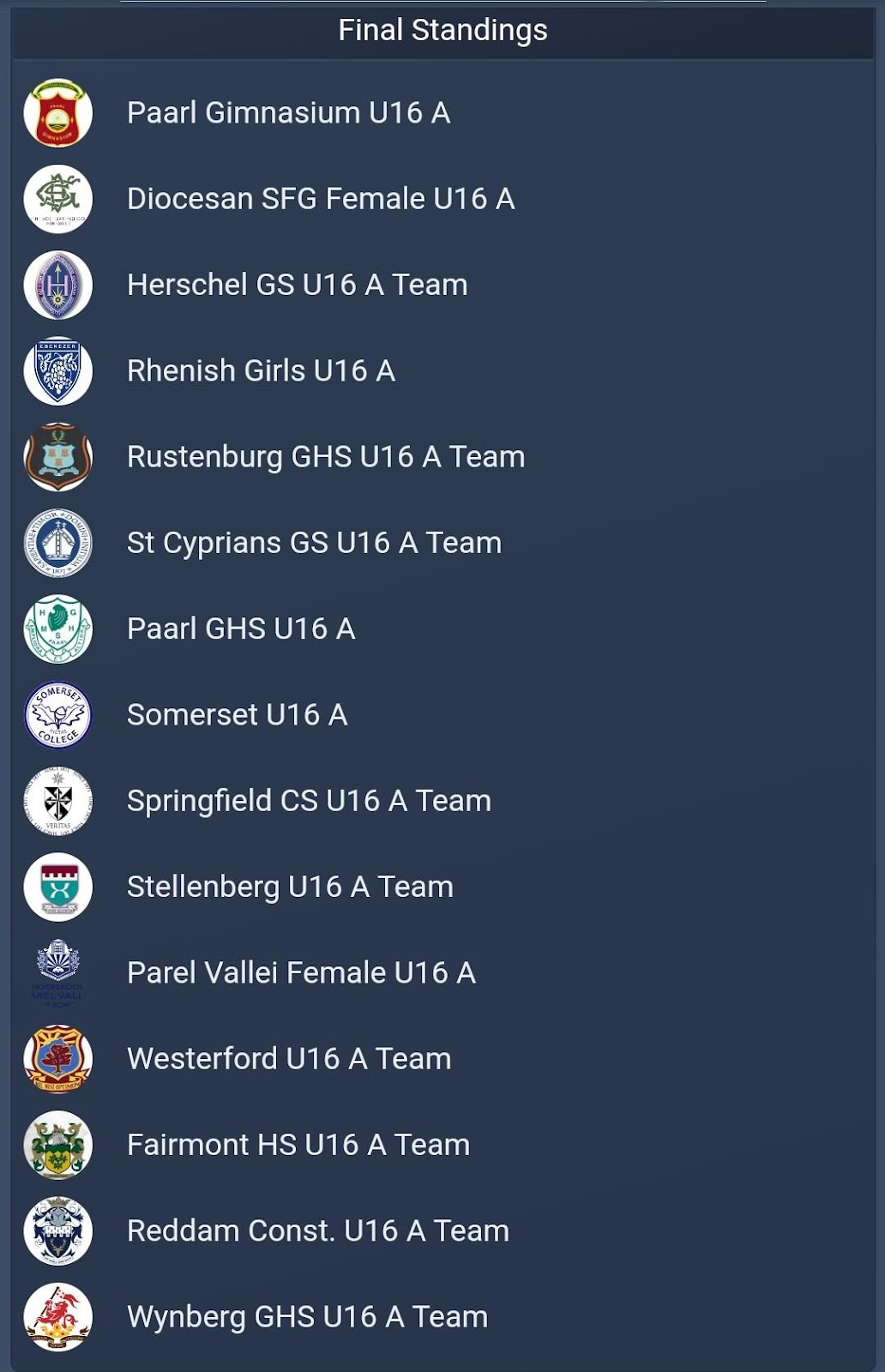This screenshot has height=1372, width=885.
Task: Open Westerford U16 A Team
Action: [289, 1059]
